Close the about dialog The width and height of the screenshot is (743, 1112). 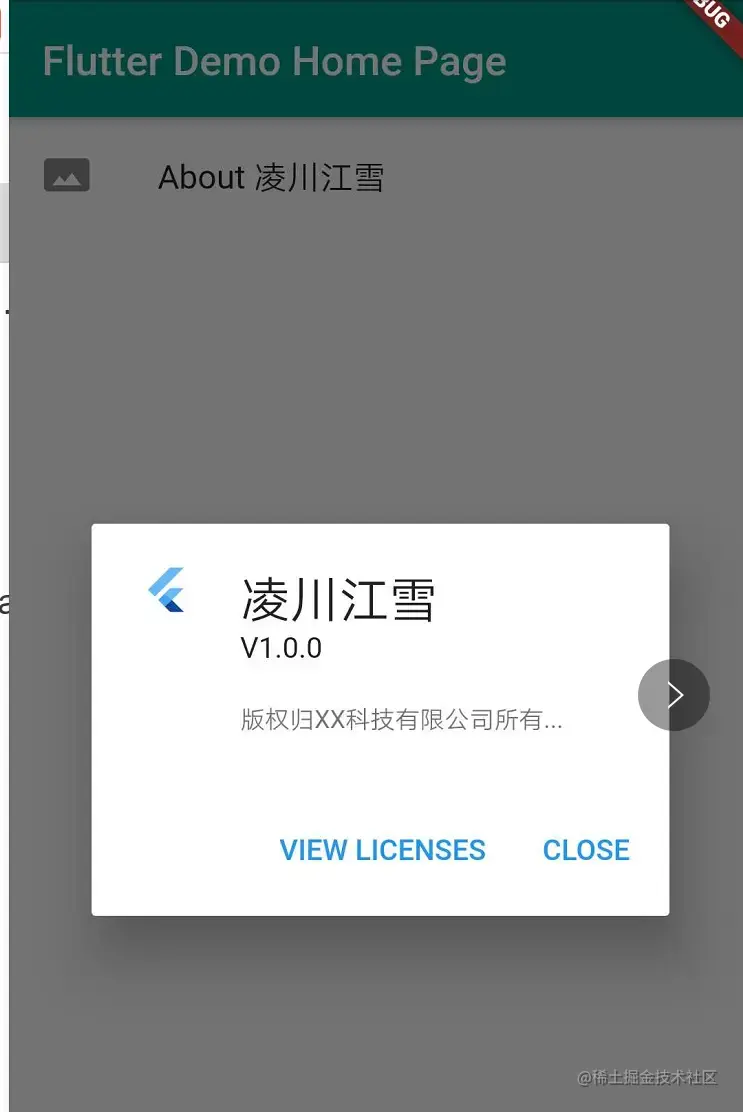(586, 850)
